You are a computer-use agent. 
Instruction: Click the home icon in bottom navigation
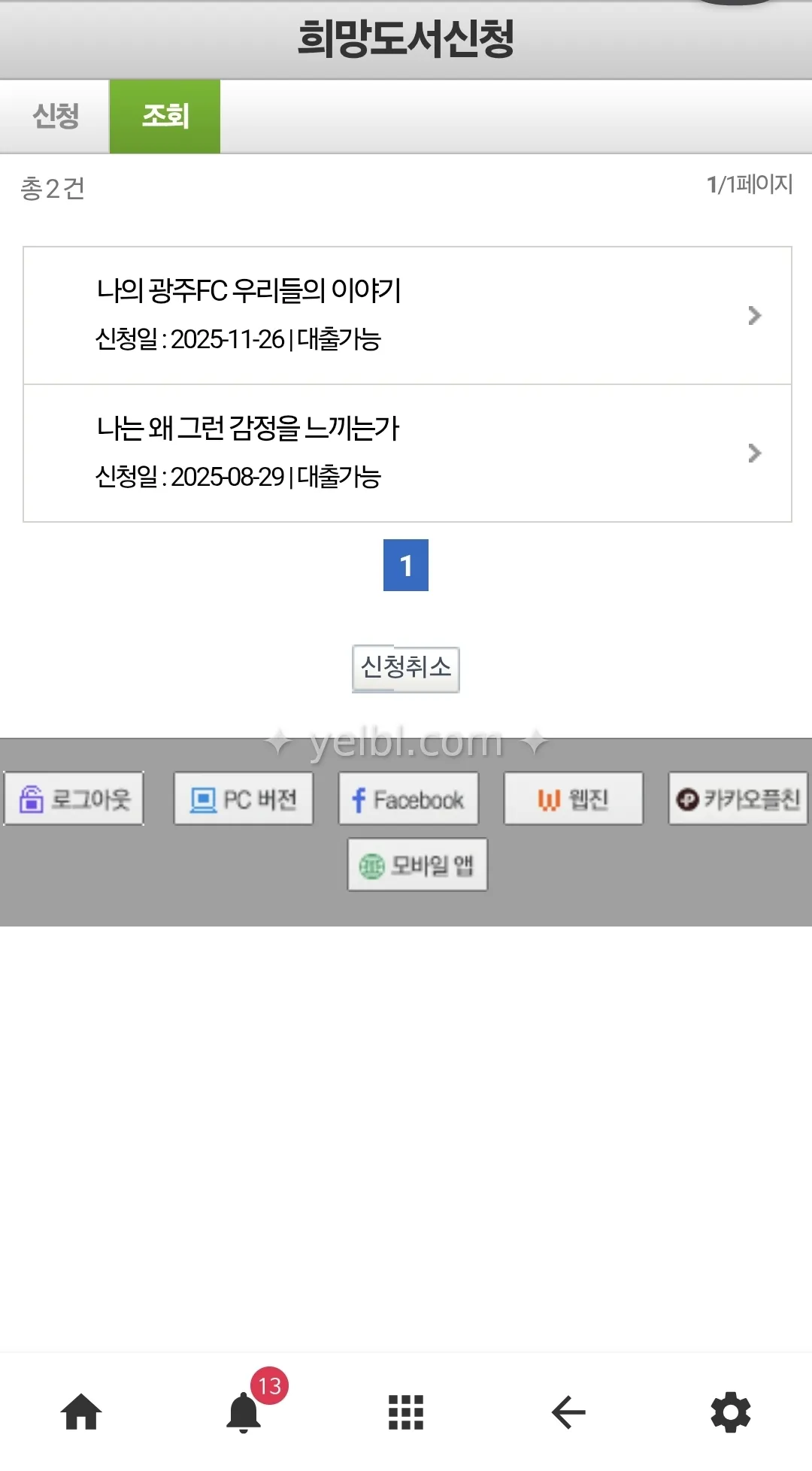[x=81, y=1412]
